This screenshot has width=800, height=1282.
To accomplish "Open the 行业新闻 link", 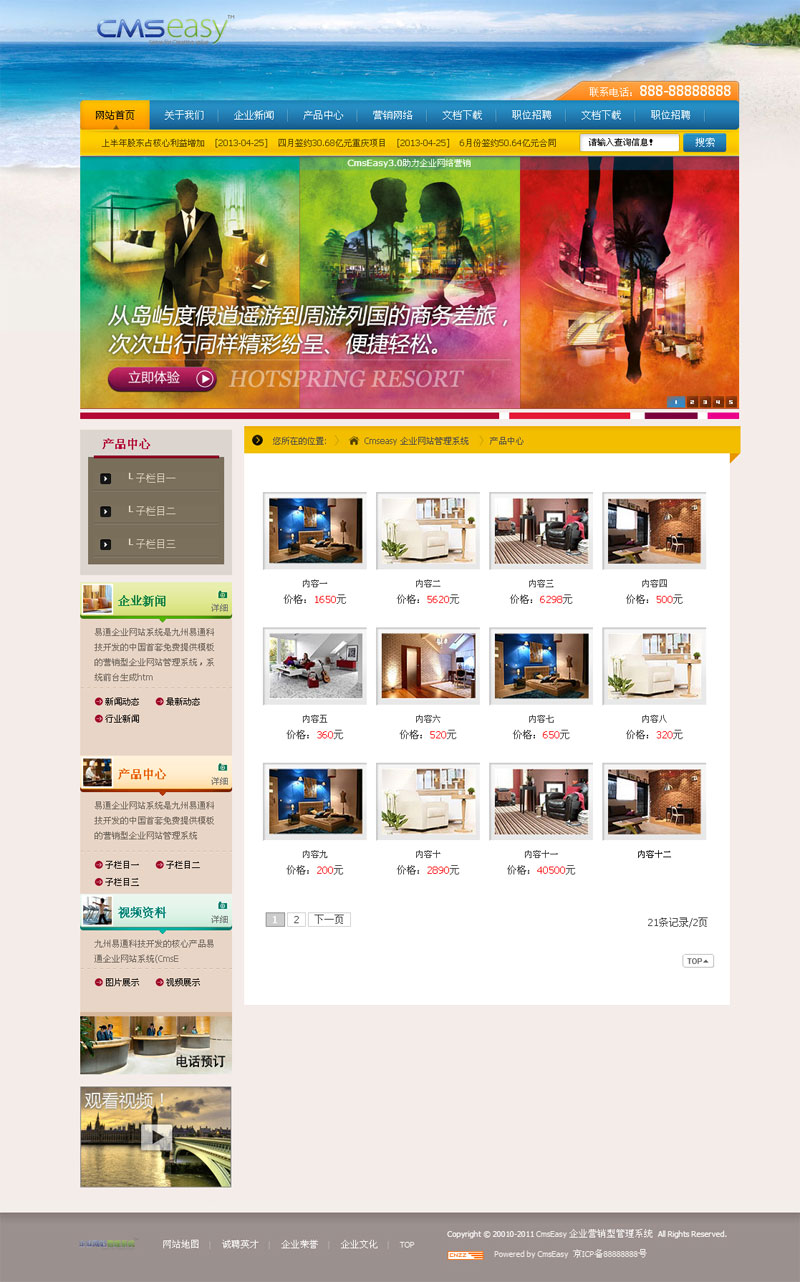I will coord(121,719).
